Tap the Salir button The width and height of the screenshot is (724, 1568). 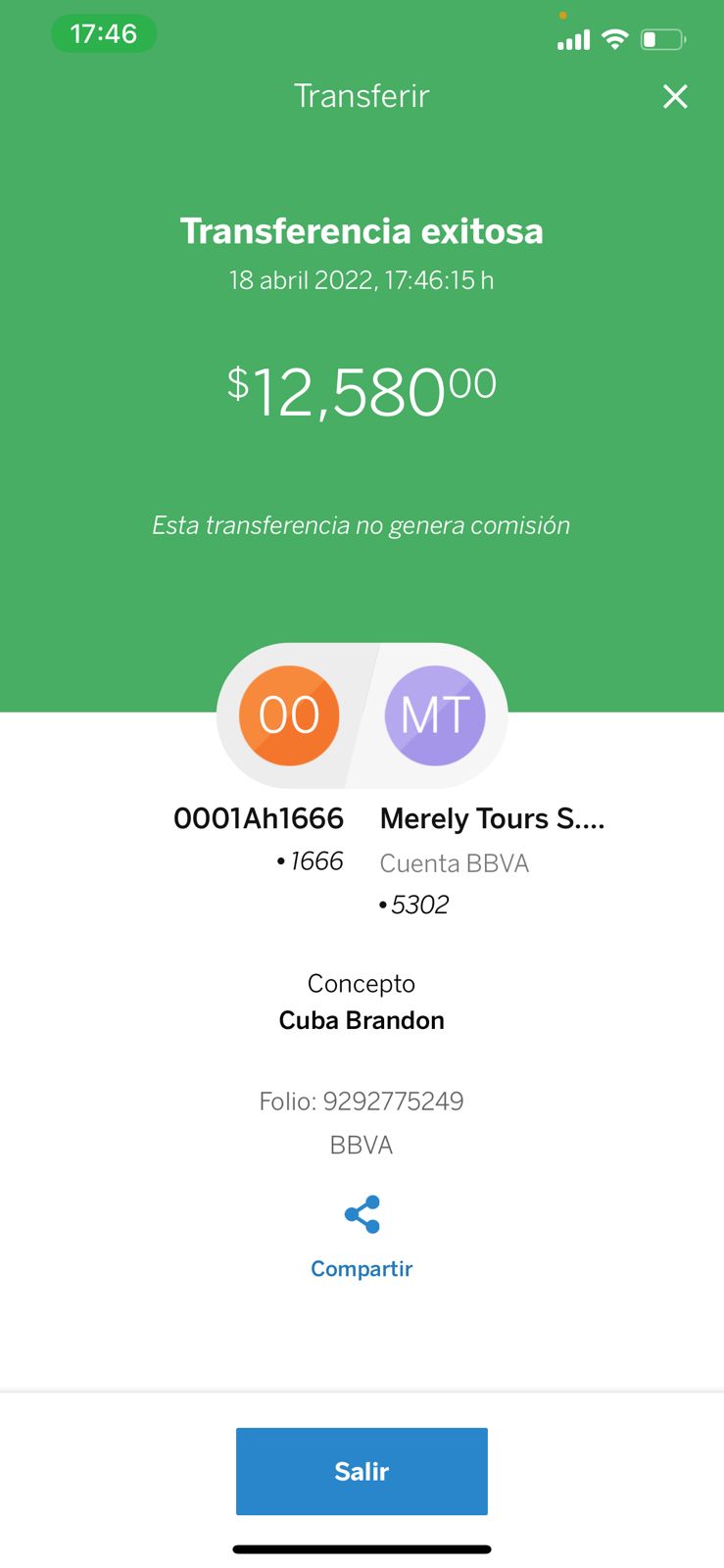point(362,1471)
